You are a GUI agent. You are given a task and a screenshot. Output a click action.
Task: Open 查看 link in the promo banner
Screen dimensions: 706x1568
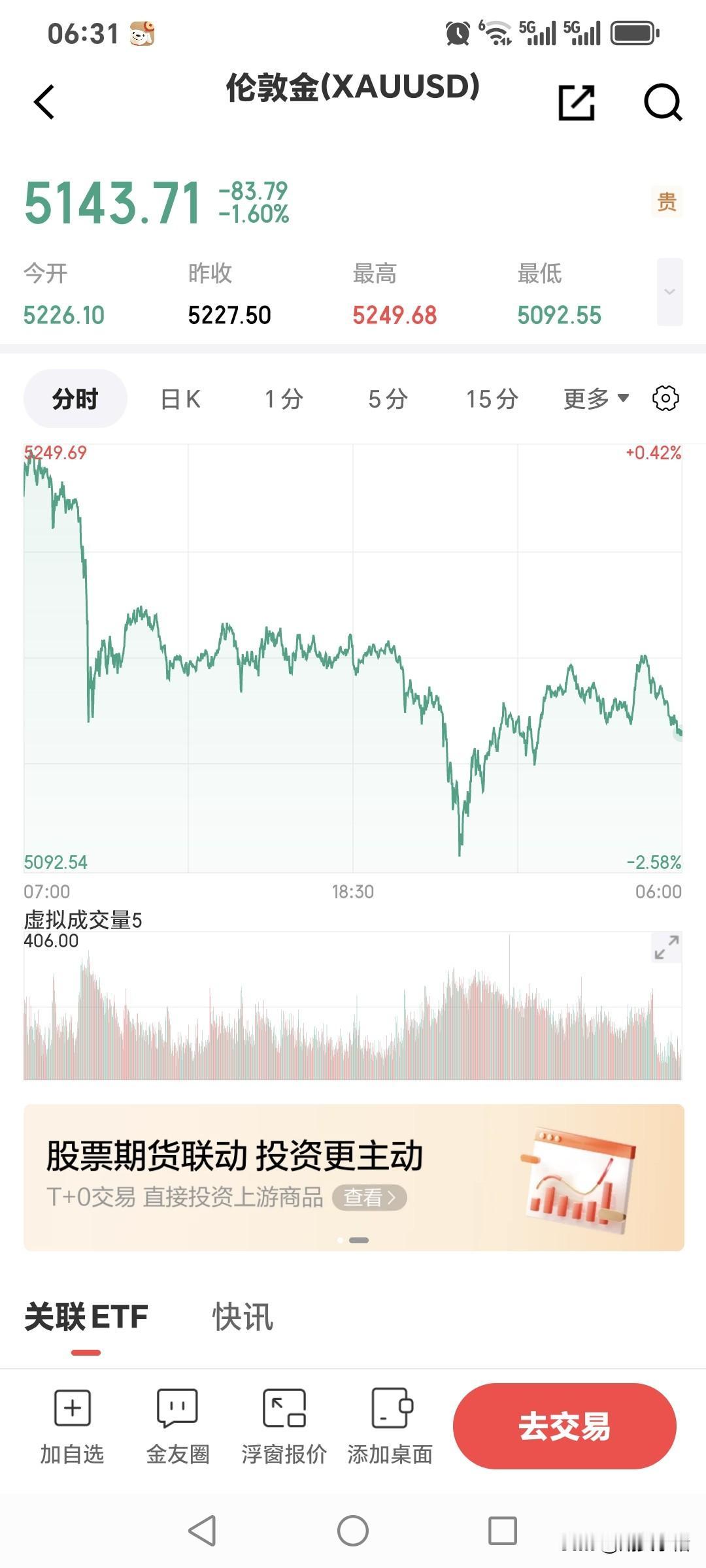(369, 1198)
